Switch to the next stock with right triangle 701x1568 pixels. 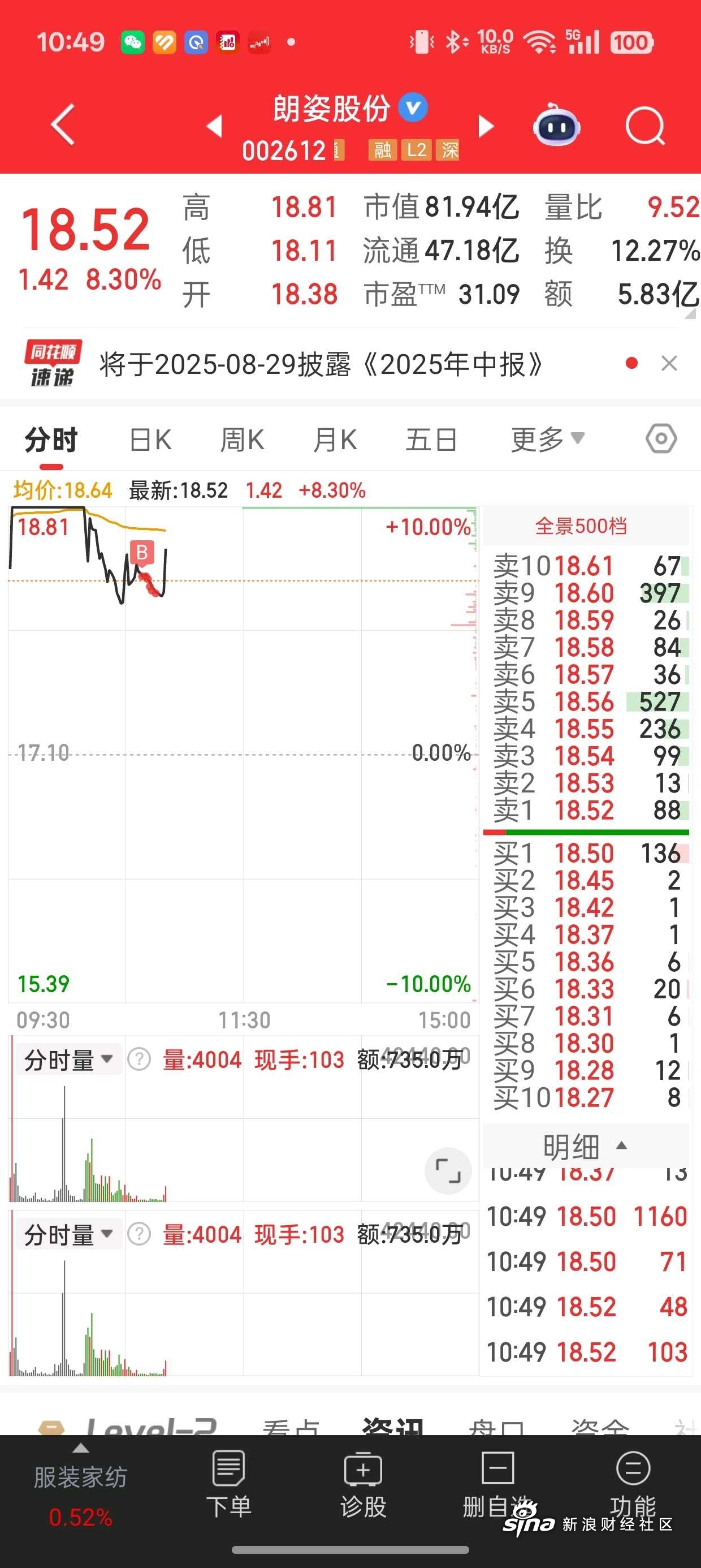(486, 126)
